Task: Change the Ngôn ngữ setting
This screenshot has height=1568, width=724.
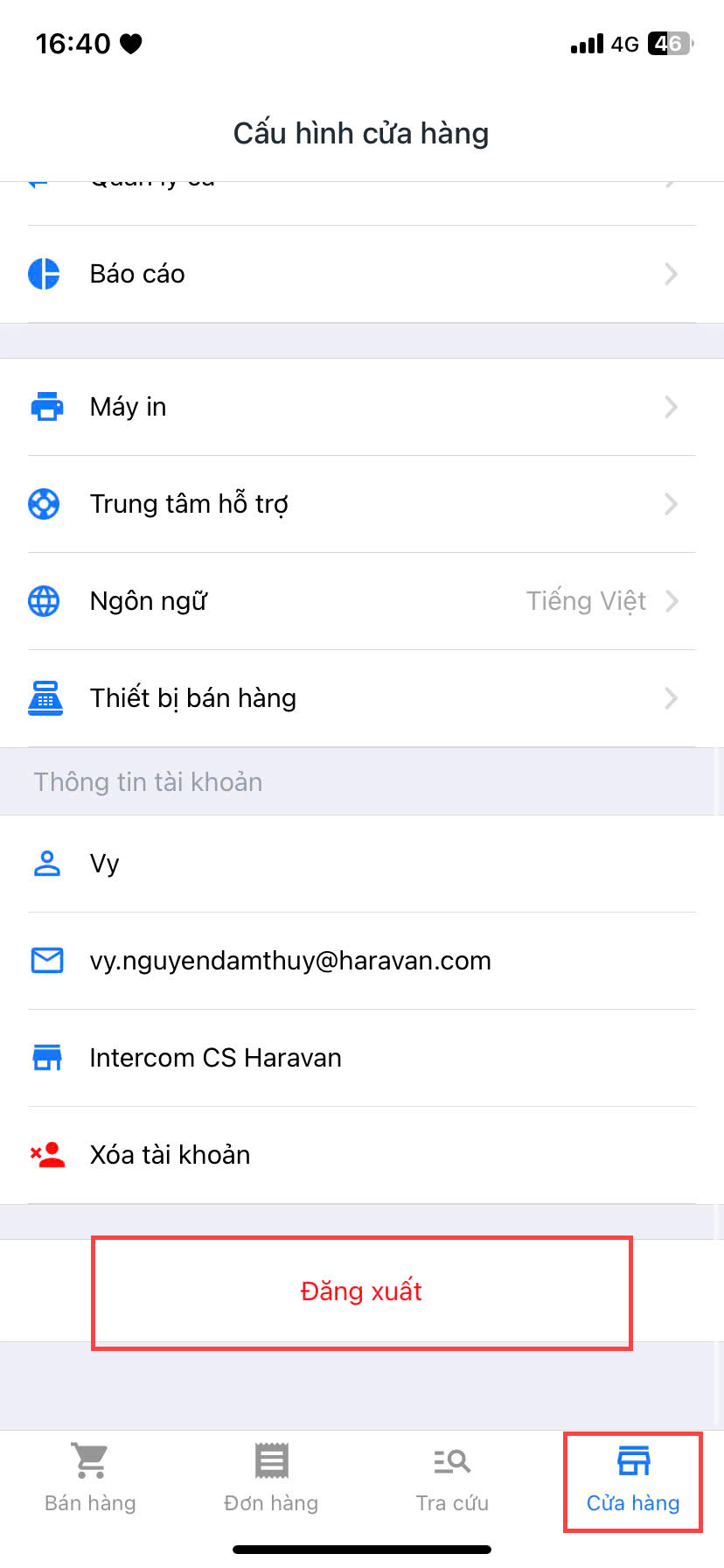Action: click(x=362, y=601)
